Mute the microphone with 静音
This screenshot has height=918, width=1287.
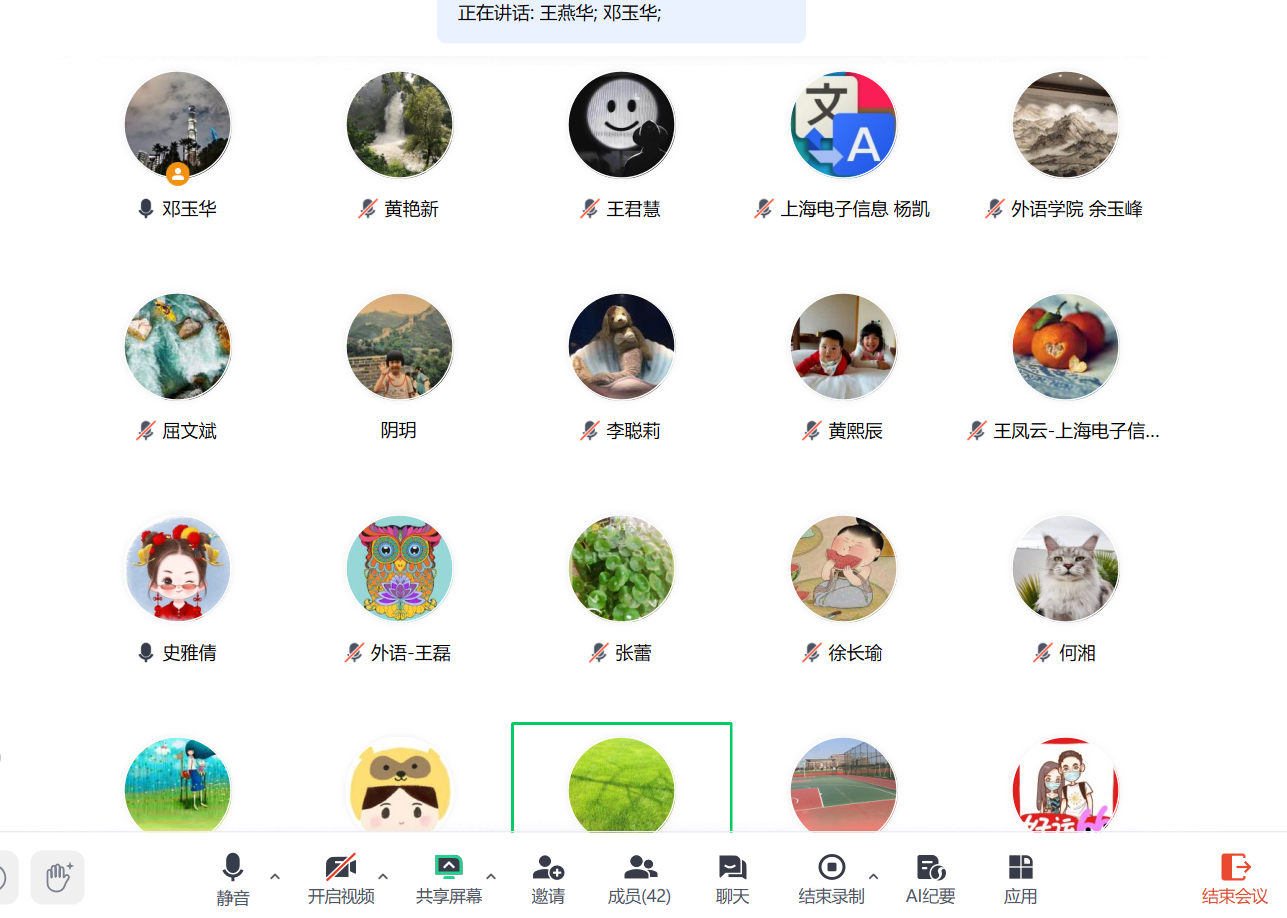point(233,877)
